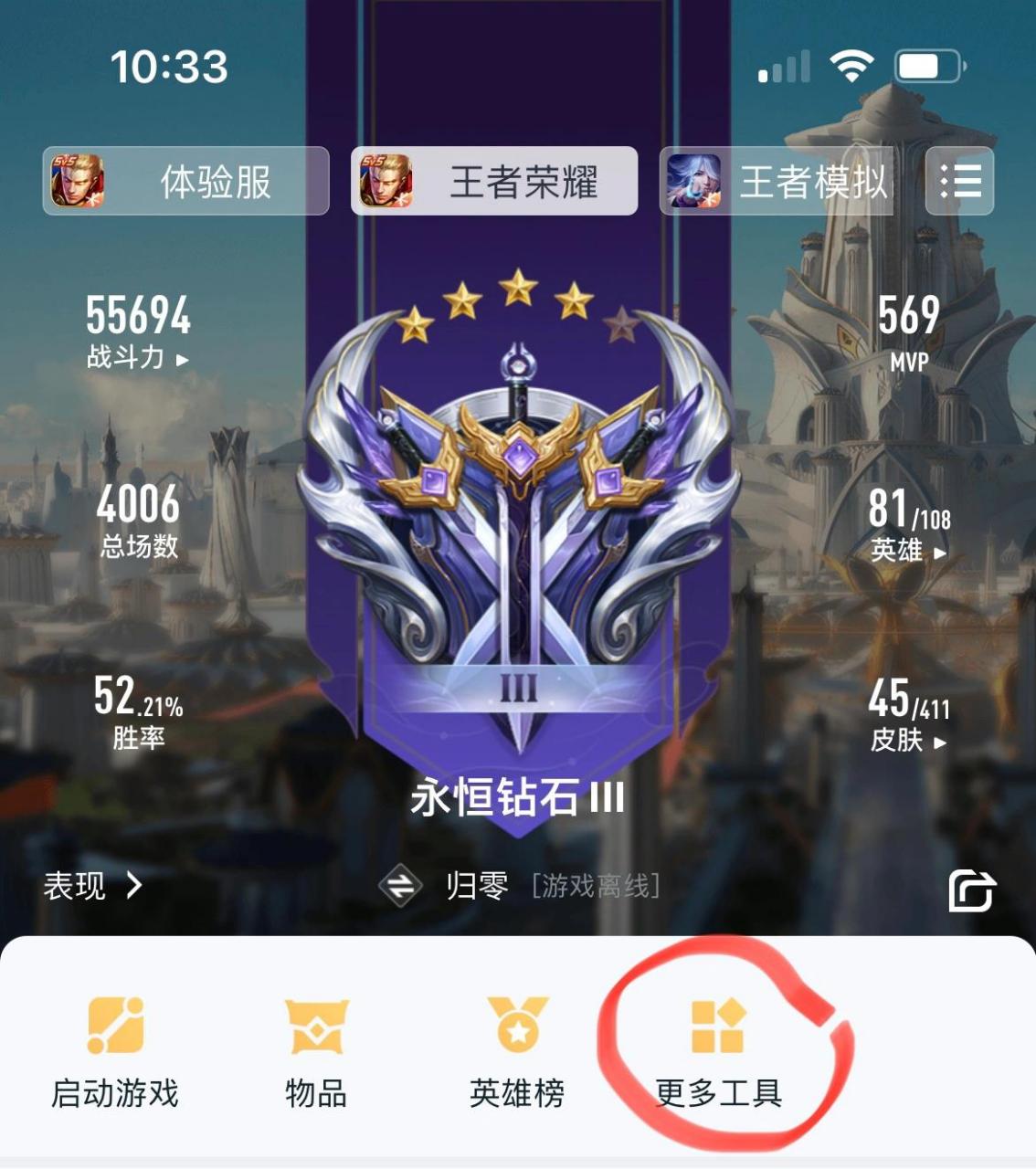Viewport: 1036px width, 1169px height.
Task: Open 物品 items
Action: click(316, 1050)
